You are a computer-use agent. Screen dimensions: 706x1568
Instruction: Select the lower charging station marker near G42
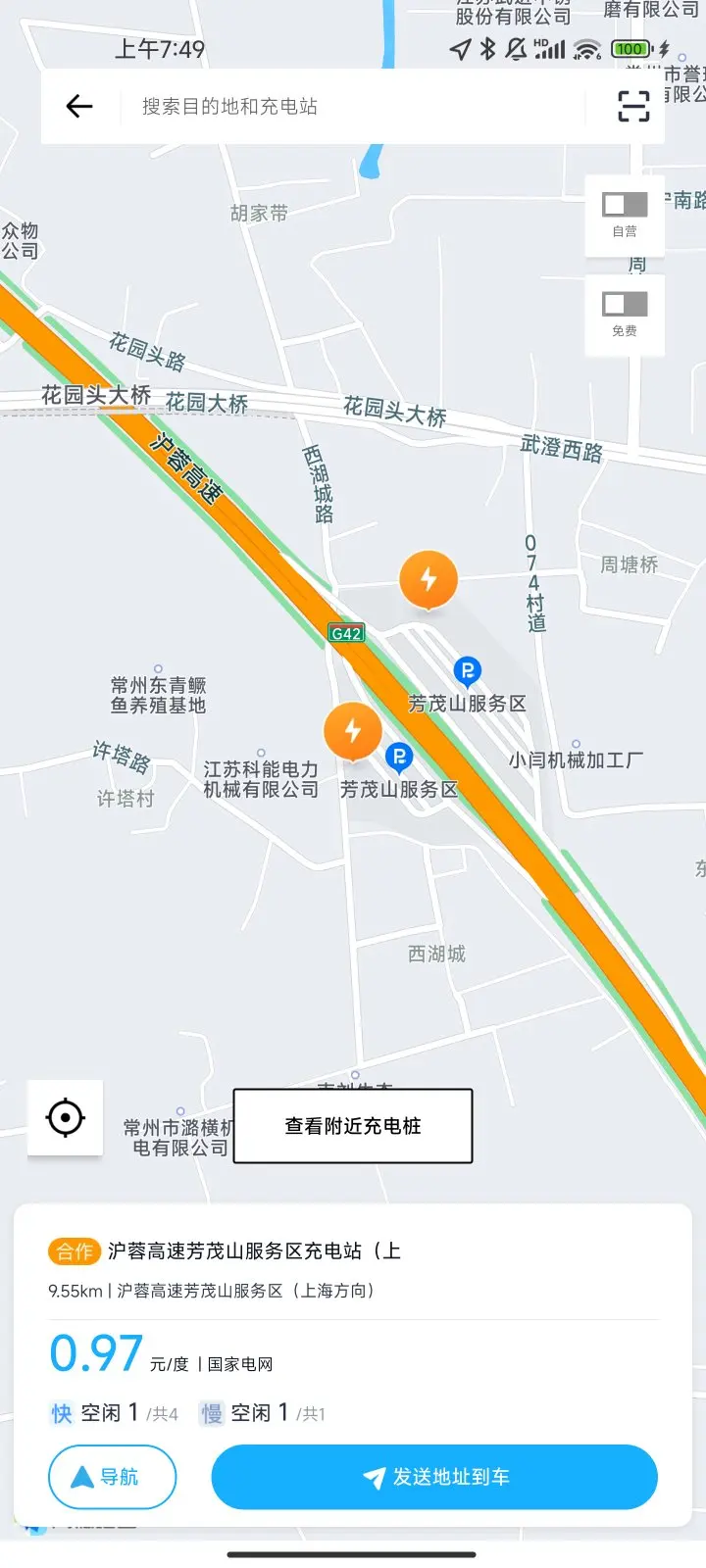(x=353, y=731)
